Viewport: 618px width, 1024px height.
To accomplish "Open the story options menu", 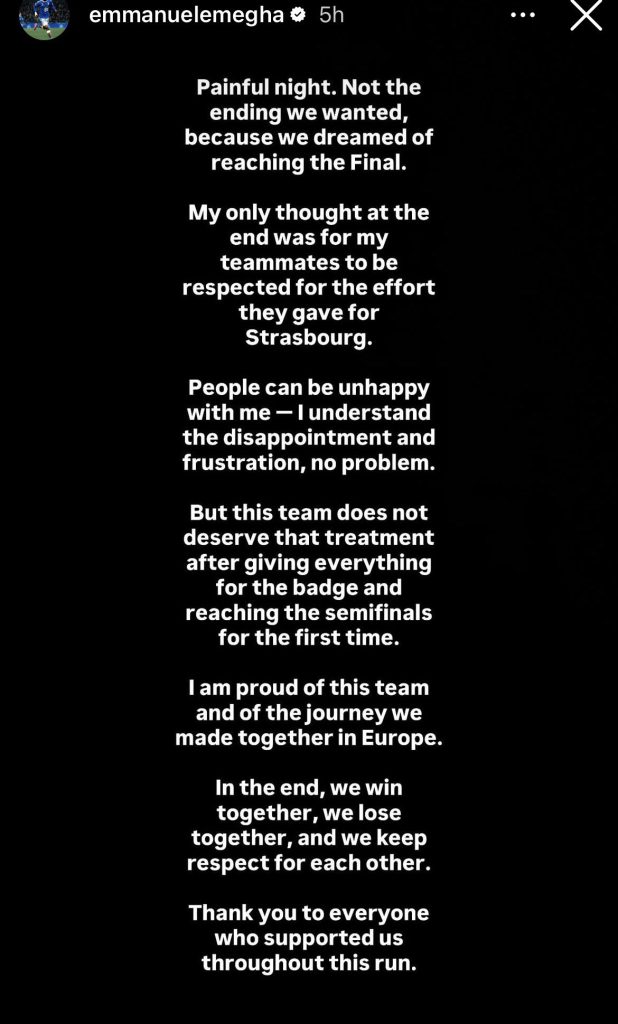I will [x=522, y=15].
